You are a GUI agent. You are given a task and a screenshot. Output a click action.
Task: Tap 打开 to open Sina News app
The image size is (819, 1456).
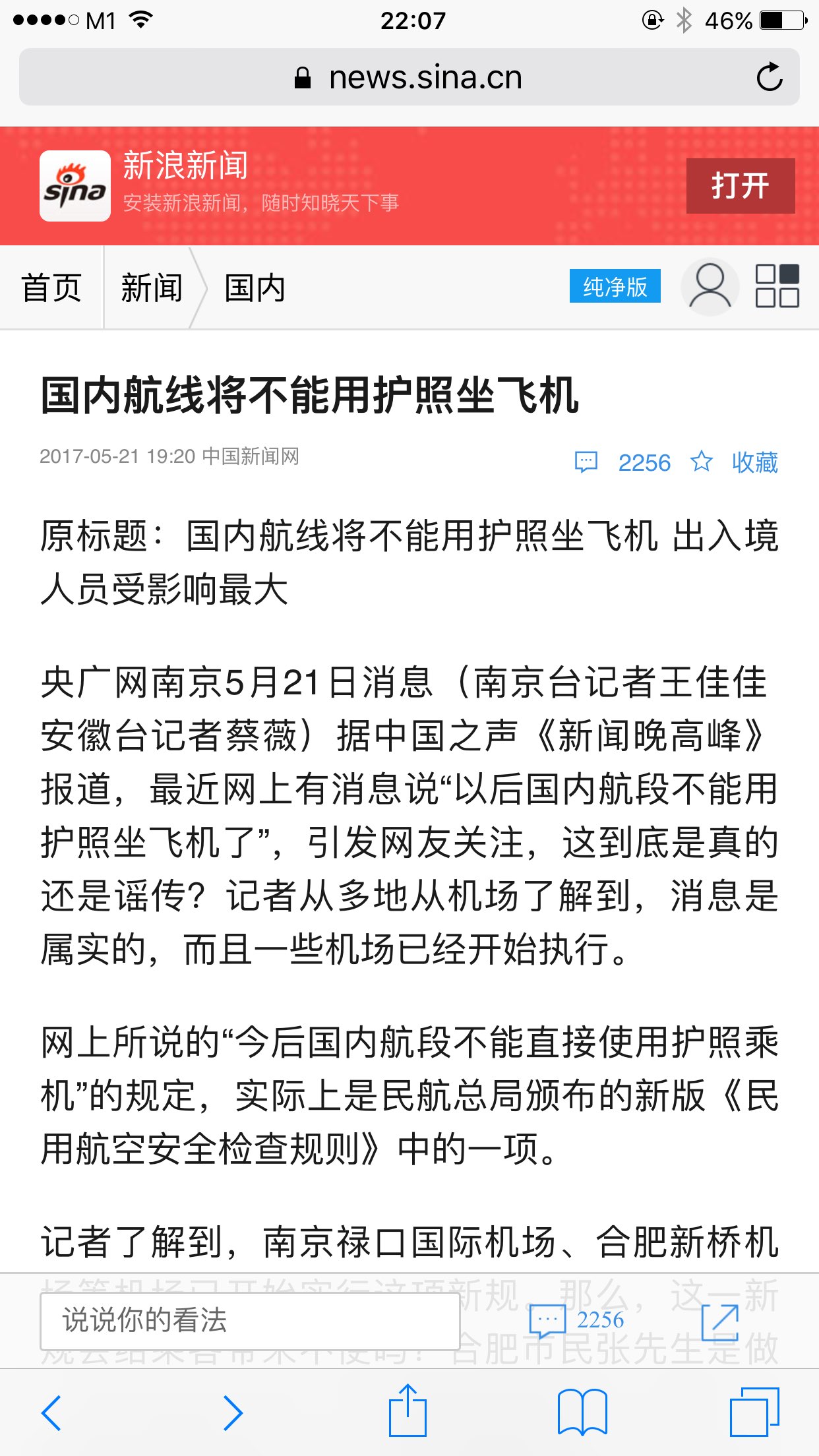tap(740, 186)
